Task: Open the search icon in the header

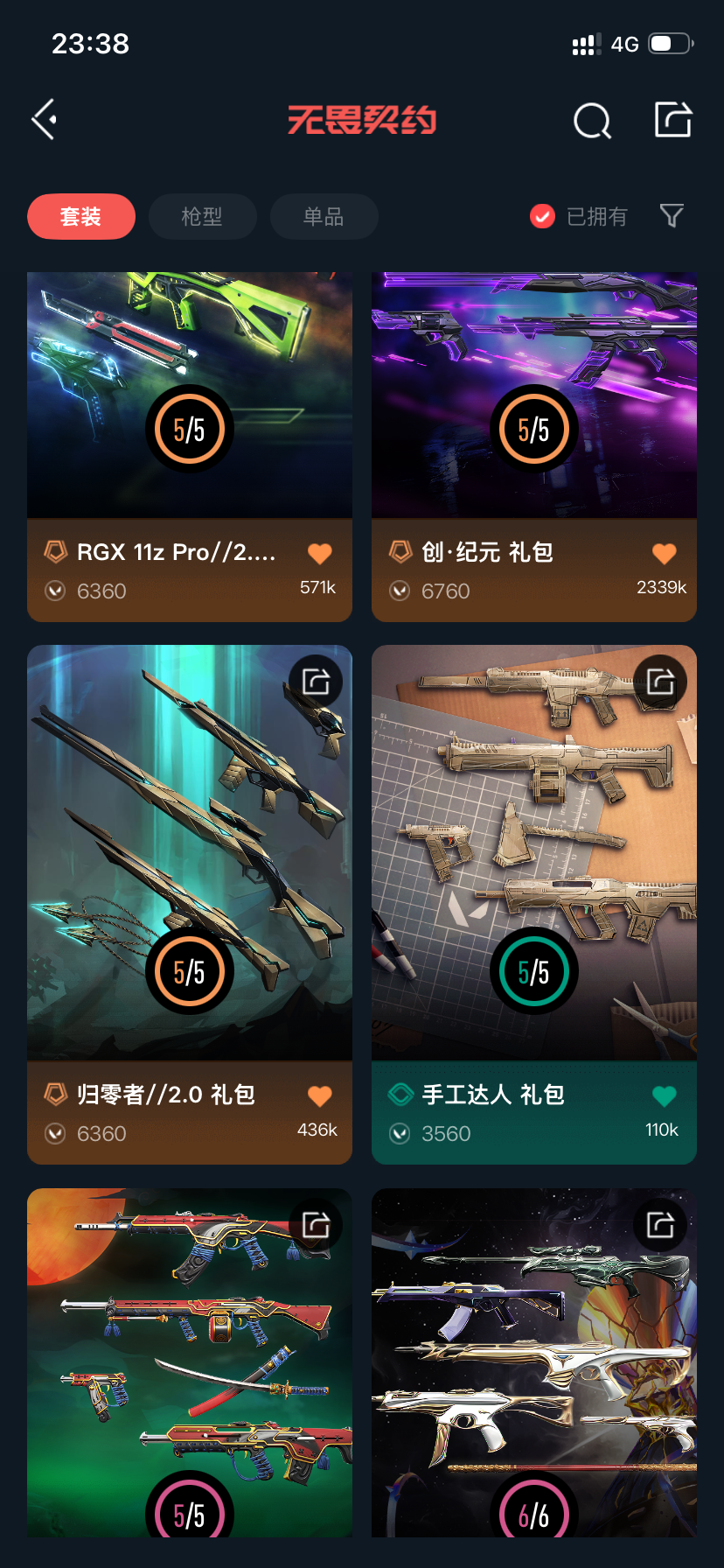Action: (x=592, y=121)
